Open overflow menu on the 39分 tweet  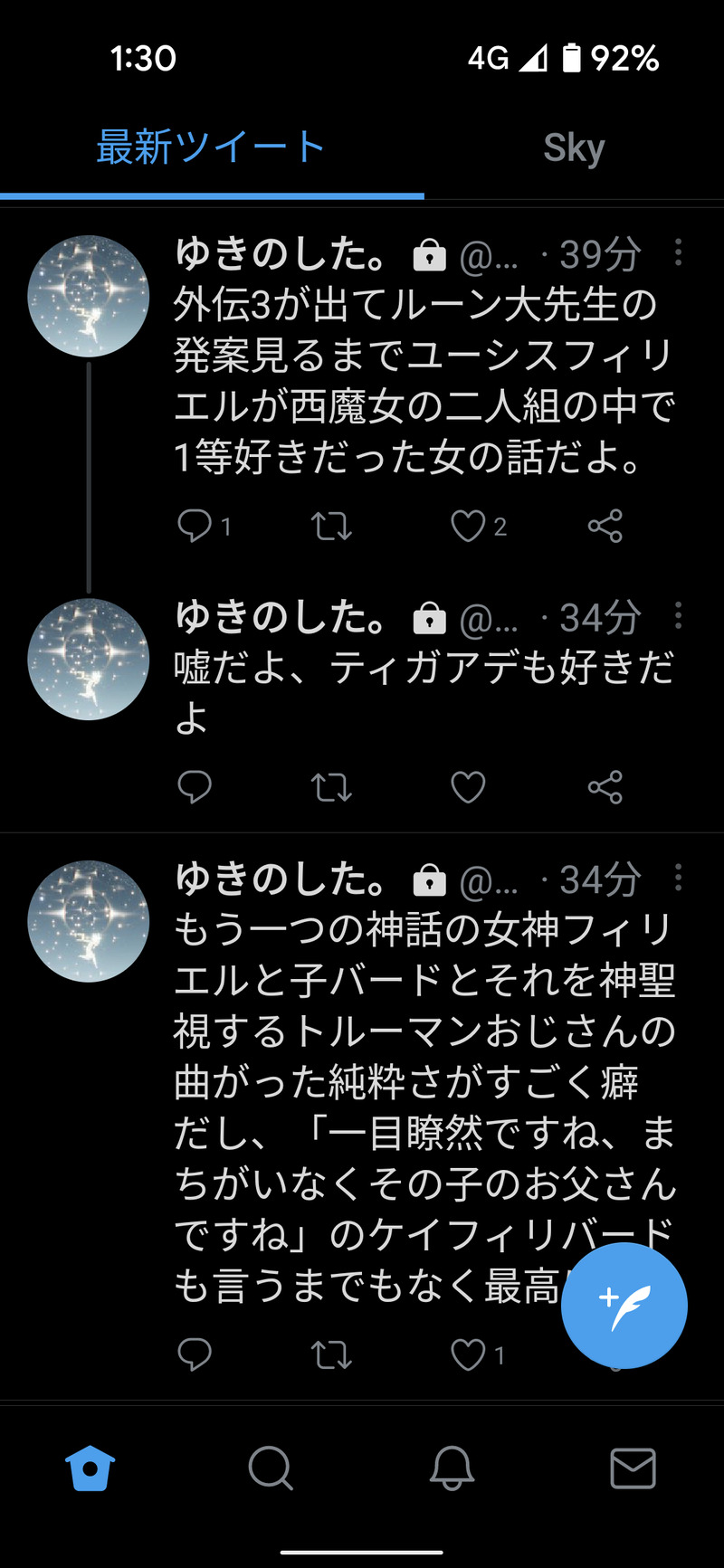(x=678, y=253)
